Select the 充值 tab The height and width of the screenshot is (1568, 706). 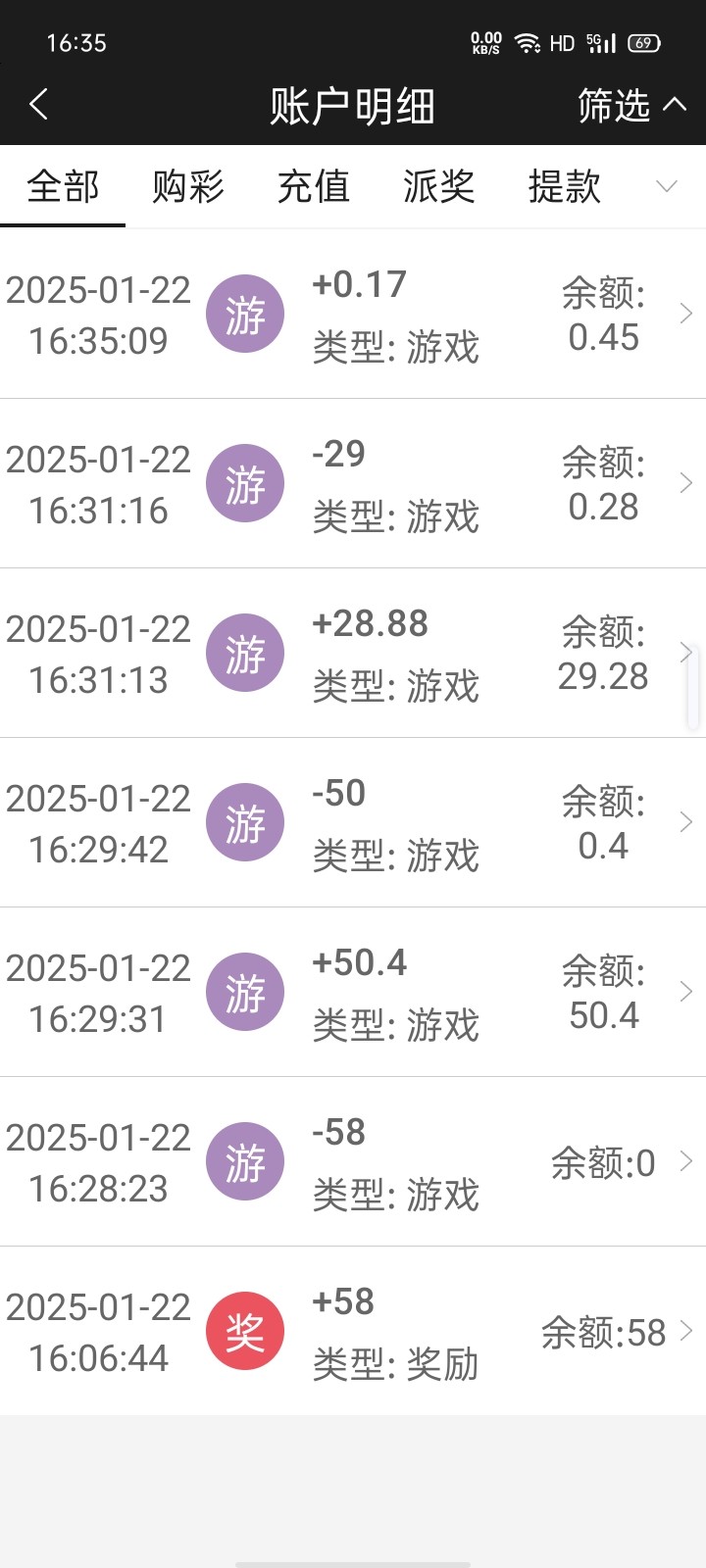point(314,186)
